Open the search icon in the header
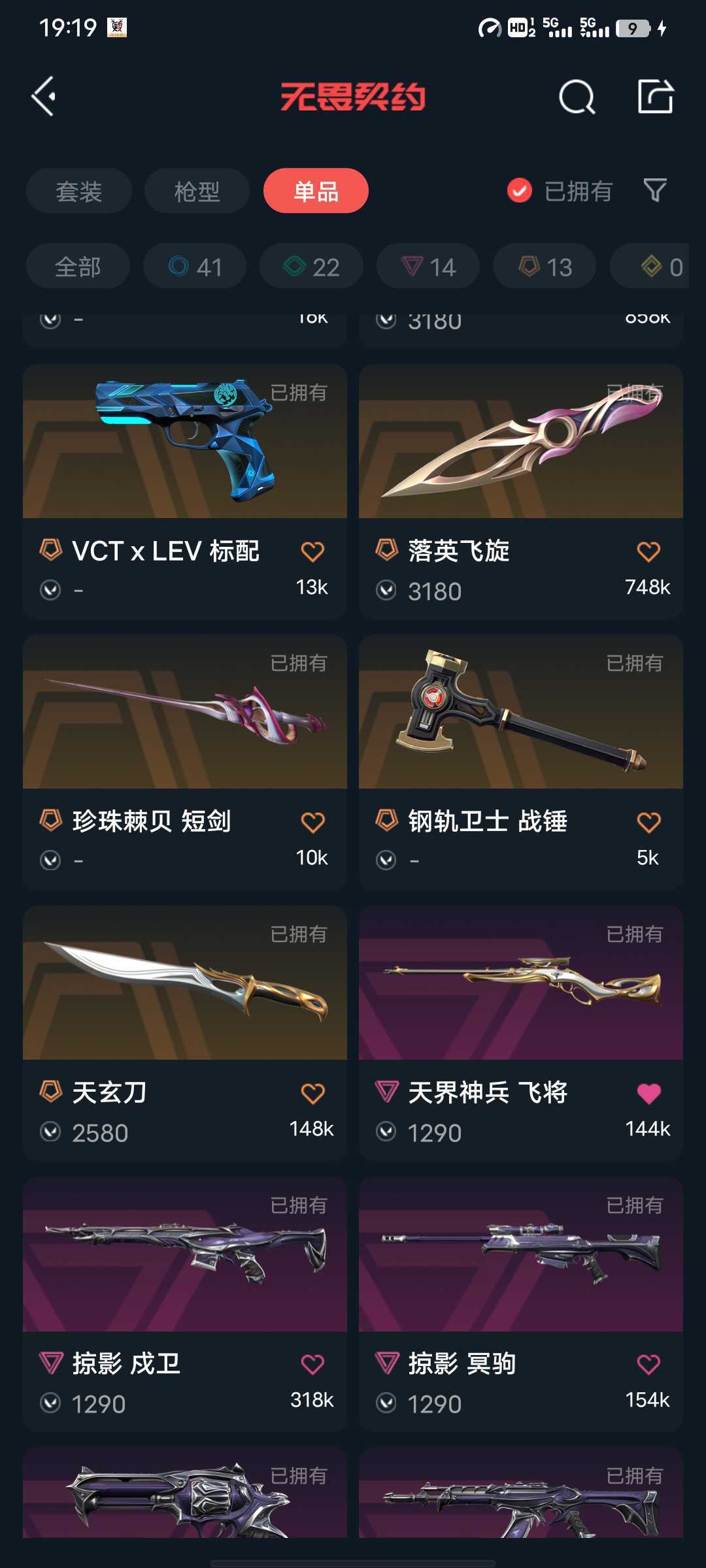This screenshot has height=1568, width=706. (577, 97)
